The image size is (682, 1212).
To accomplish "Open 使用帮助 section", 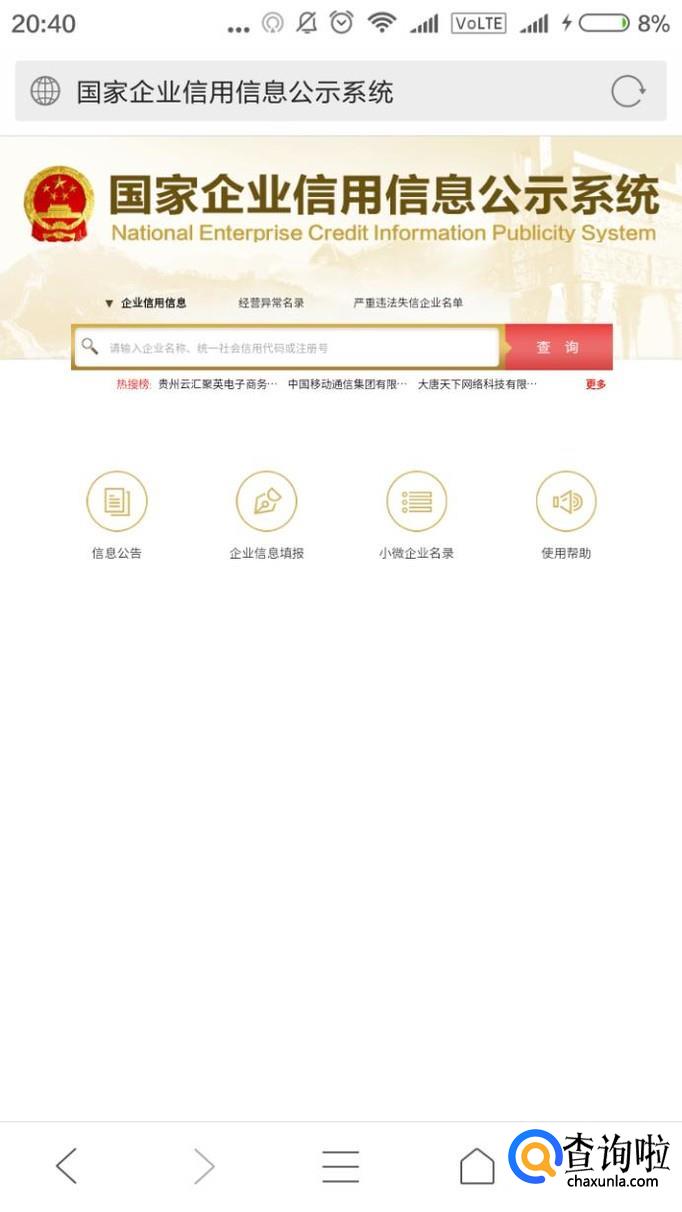I will [566, 502].
